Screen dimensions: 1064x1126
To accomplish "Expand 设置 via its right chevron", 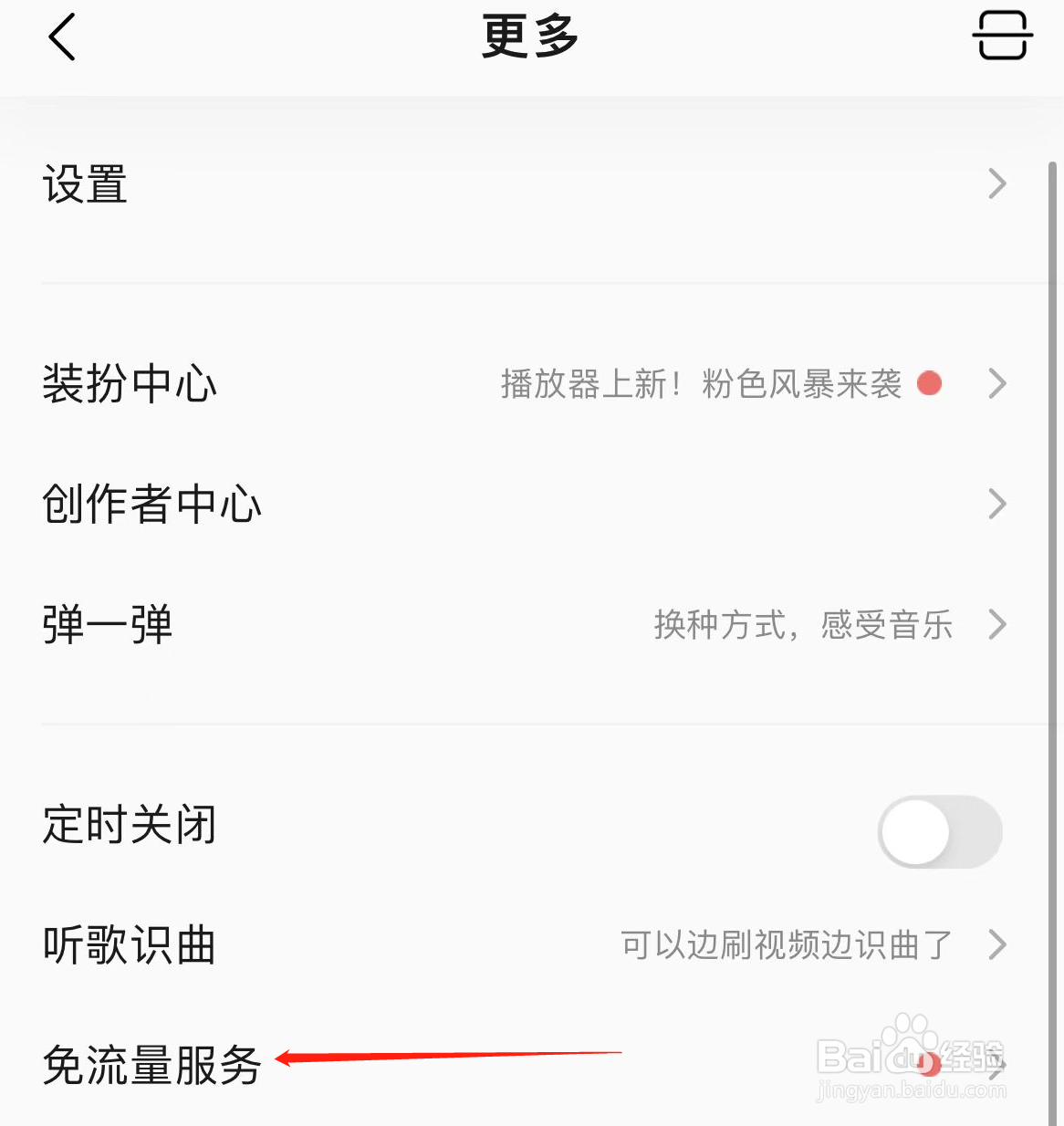I will [998, 184].
